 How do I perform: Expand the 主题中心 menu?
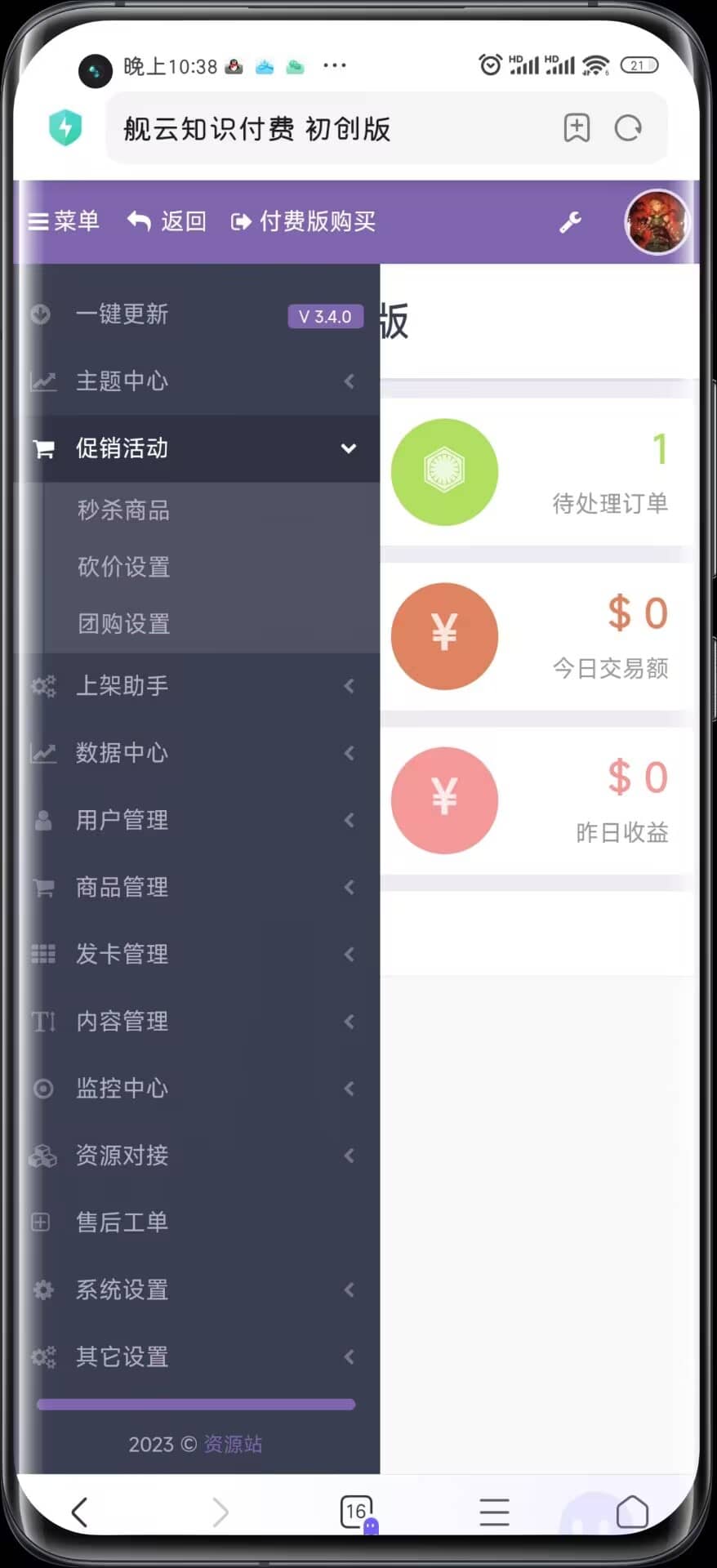pyautogui.click(x=122, y=381)
